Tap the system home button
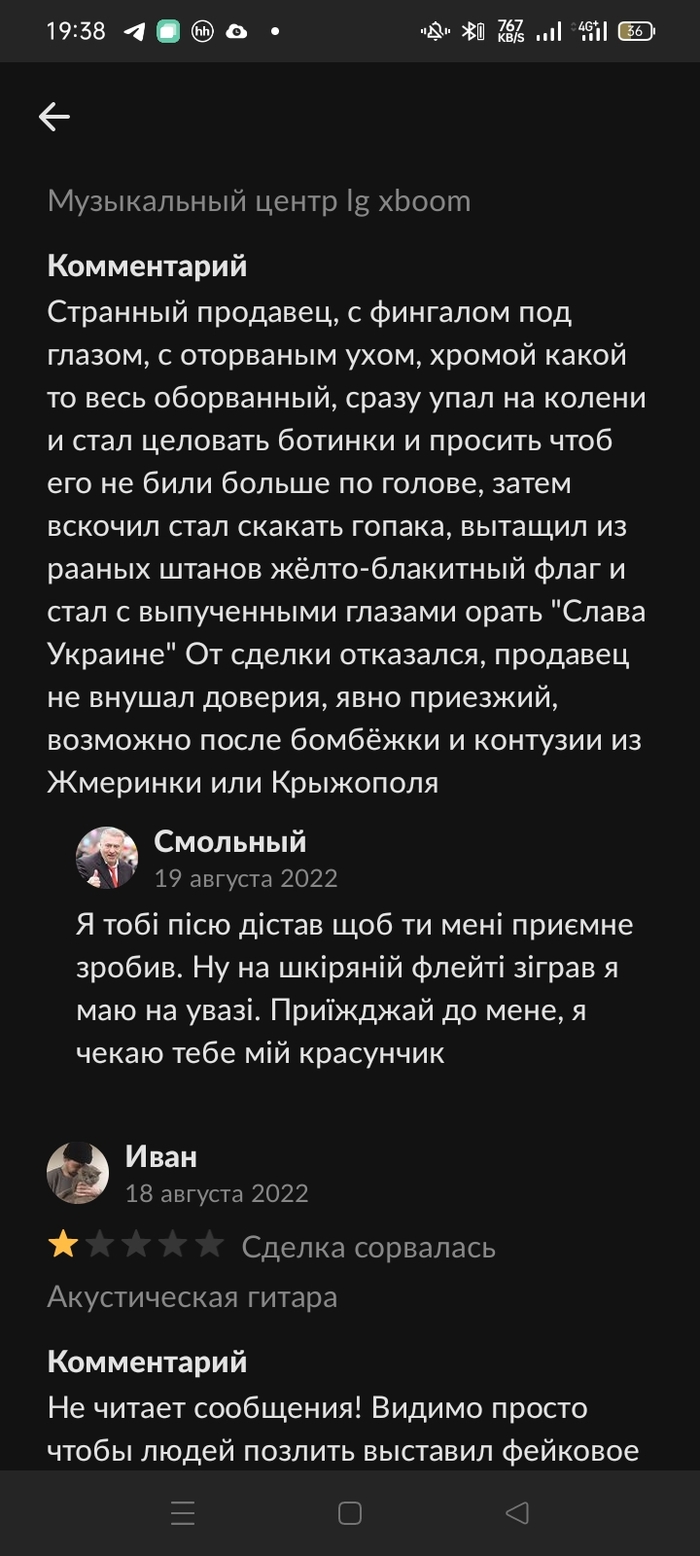Screen dimensions: 700x1556 tap(350, 1513)
